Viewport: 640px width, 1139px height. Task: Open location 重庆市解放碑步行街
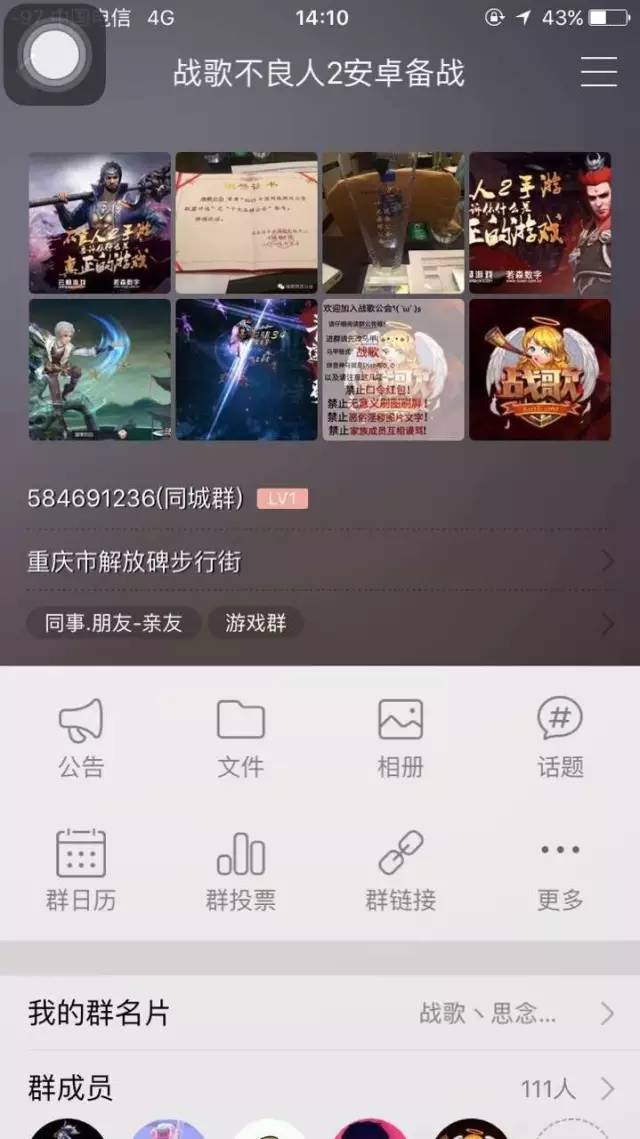[x=320, y=562]
